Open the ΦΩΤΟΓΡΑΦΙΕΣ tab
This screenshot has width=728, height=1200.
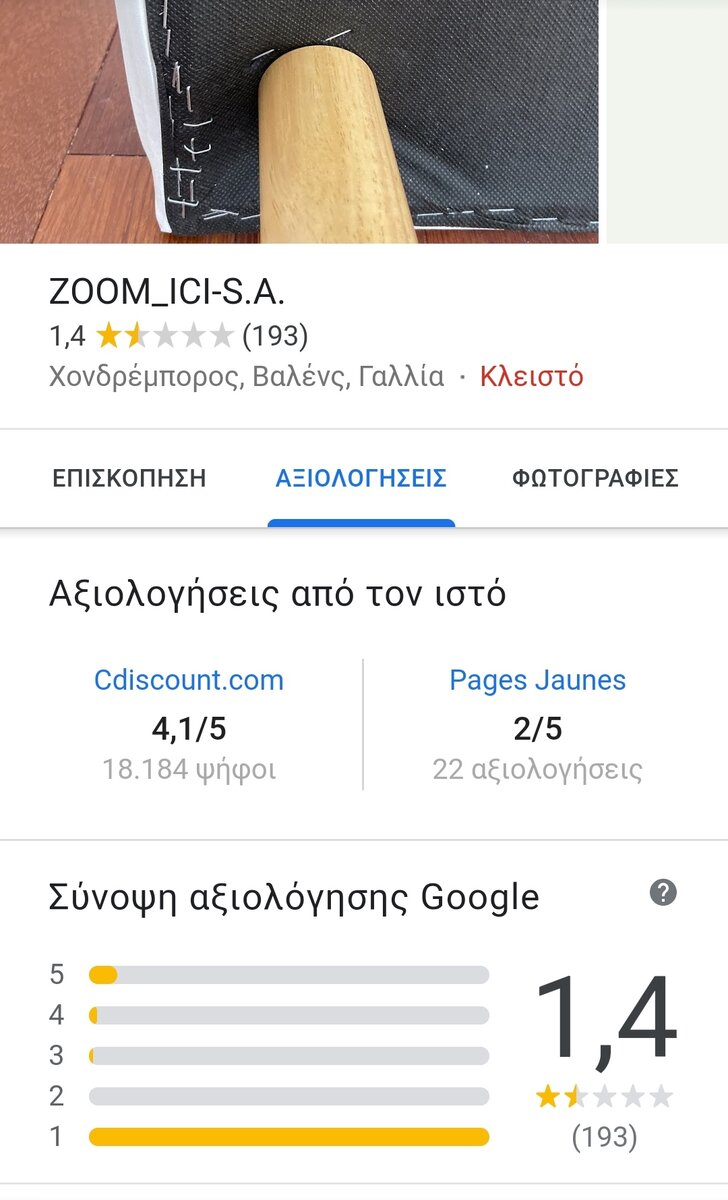click(x=595, y=478)
